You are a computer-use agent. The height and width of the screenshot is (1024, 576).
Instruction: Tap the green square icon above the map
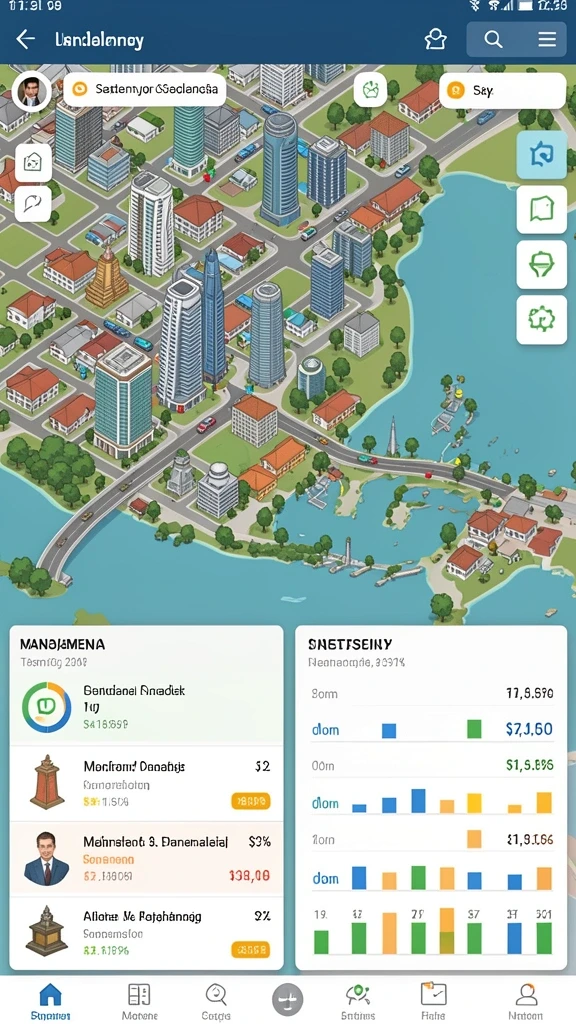pyautogui.click(x=370, y=89)
